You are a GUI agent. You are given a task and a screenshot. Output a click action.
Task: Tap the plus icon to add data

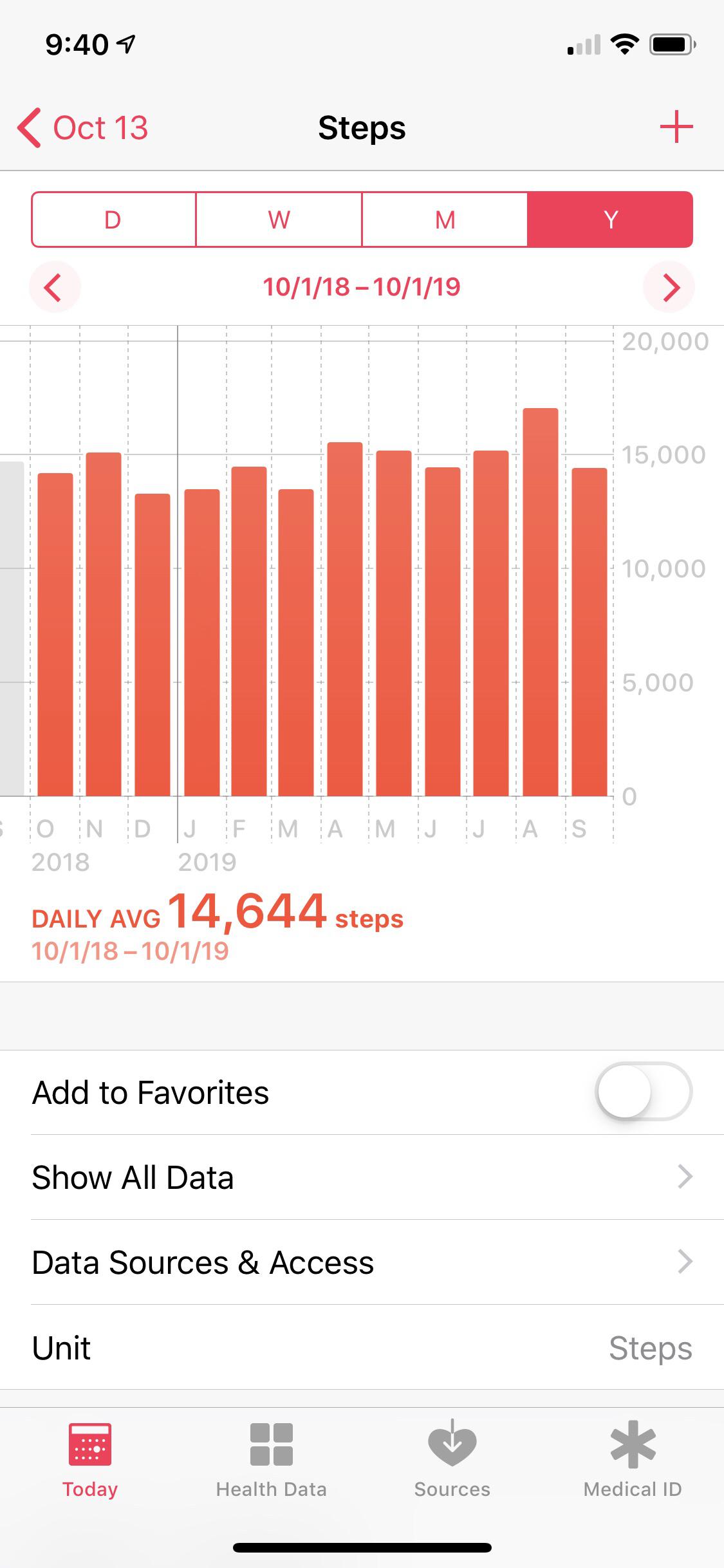tap(676, 127)
